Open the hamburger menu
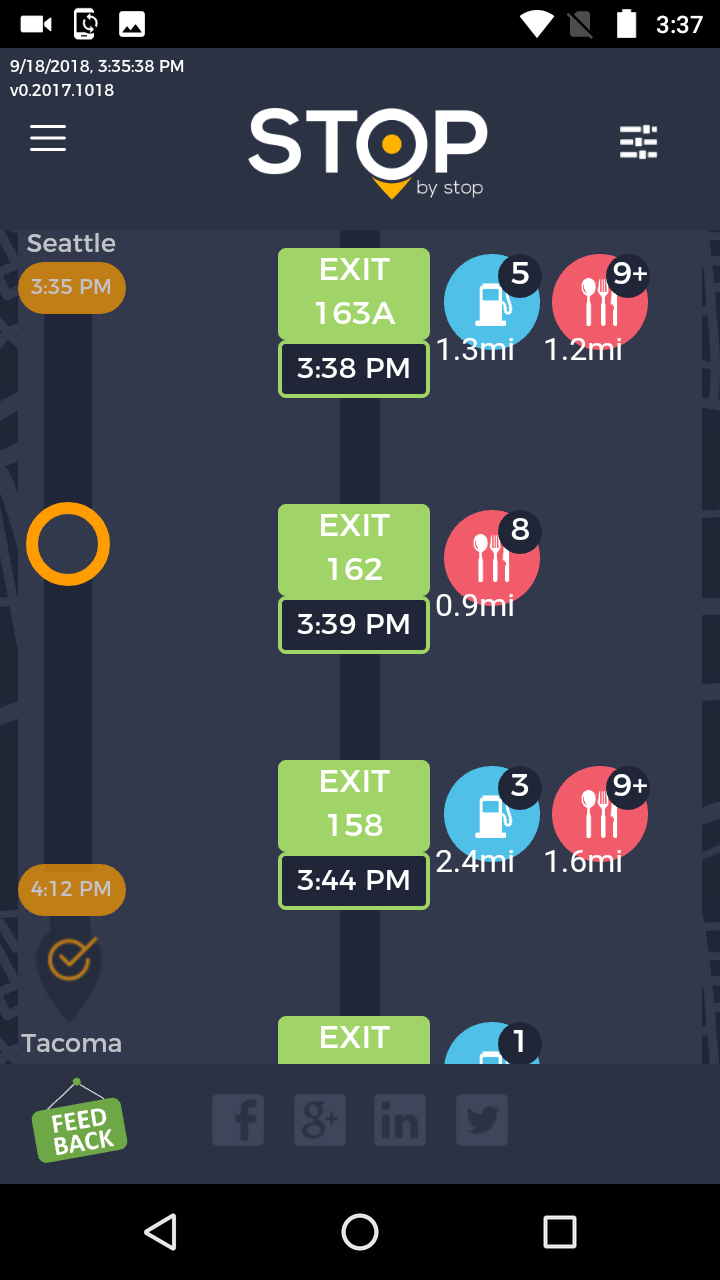Image resolution: width=720 pixels, height=1280 pixels. 48,138
